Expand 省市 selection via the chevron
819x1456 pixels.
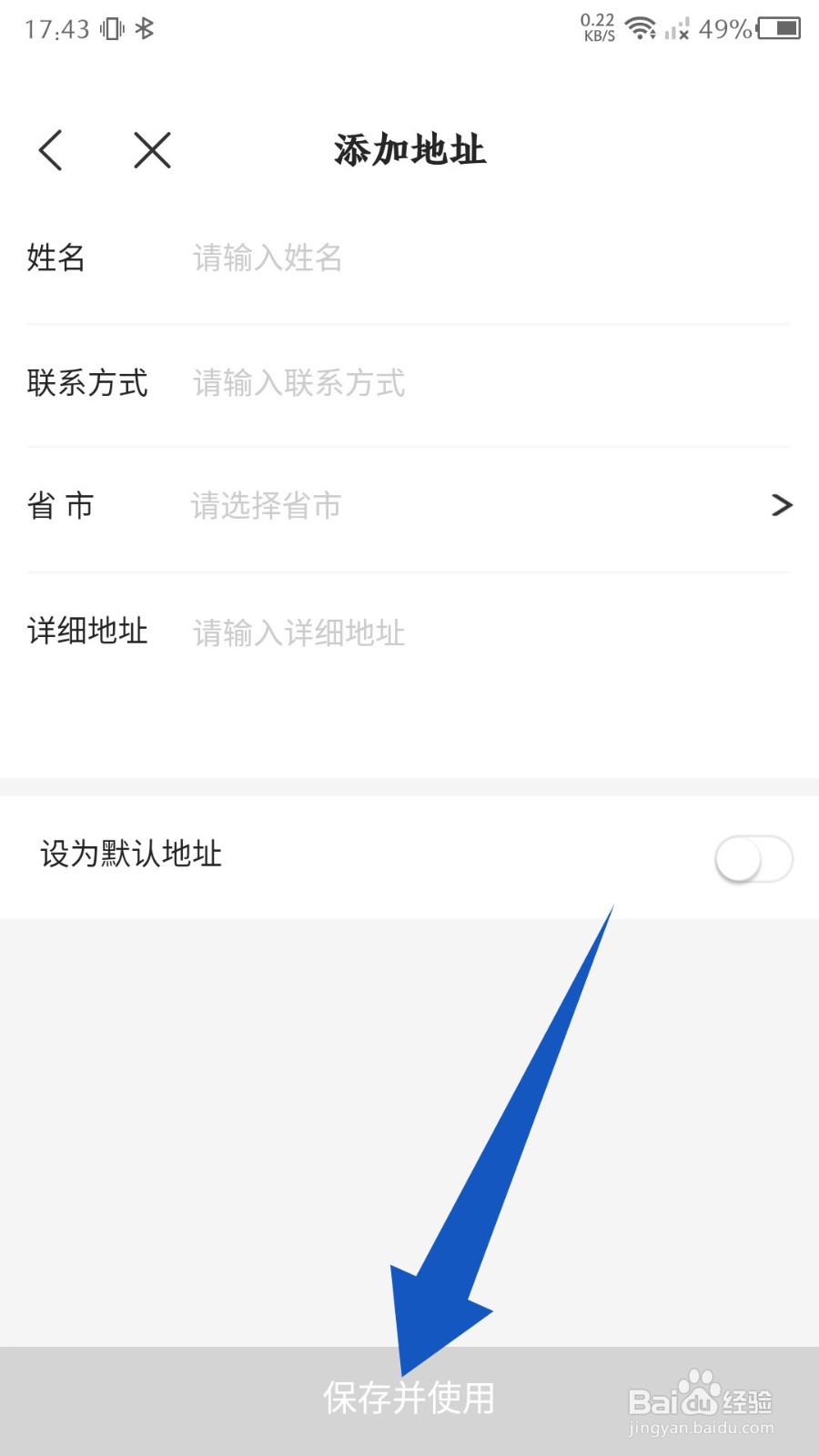(781, 505)
